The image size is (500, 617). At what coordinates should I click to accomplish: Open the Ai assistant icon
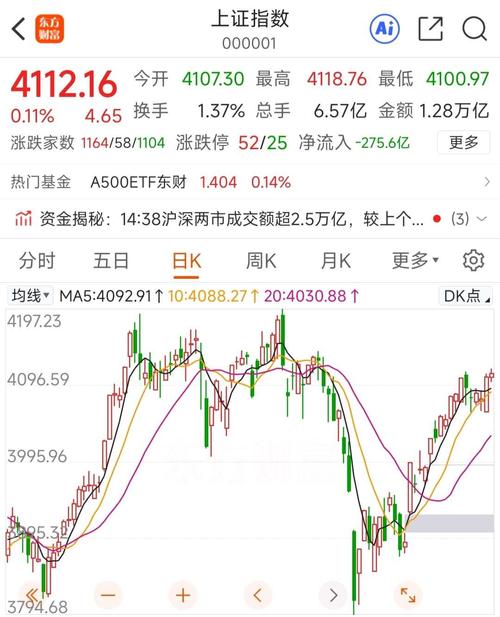point(384,29)
